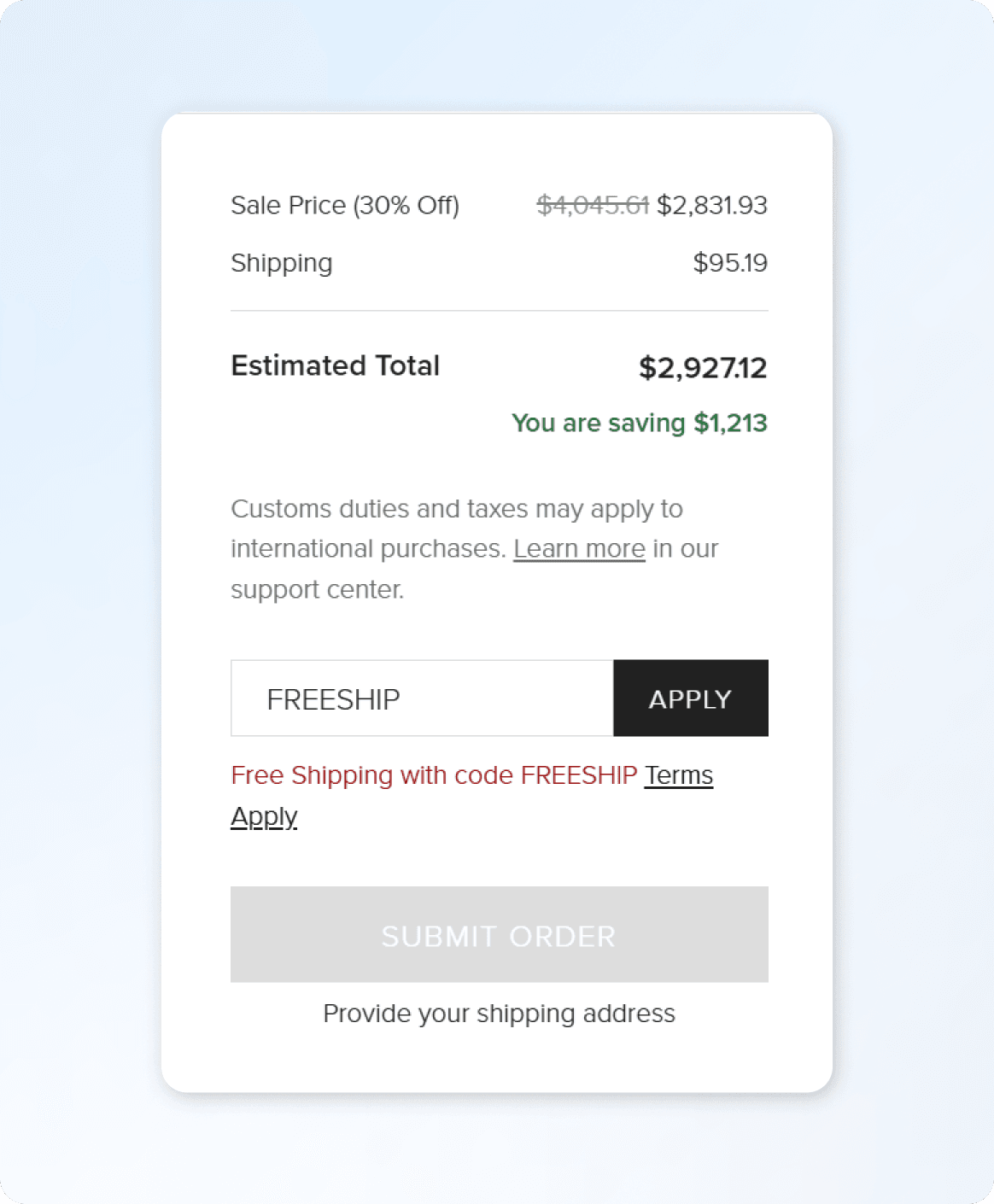Click the FREESHIP promo code input field
Viewport: 994px width, 1204px height.
click(421, 698)
